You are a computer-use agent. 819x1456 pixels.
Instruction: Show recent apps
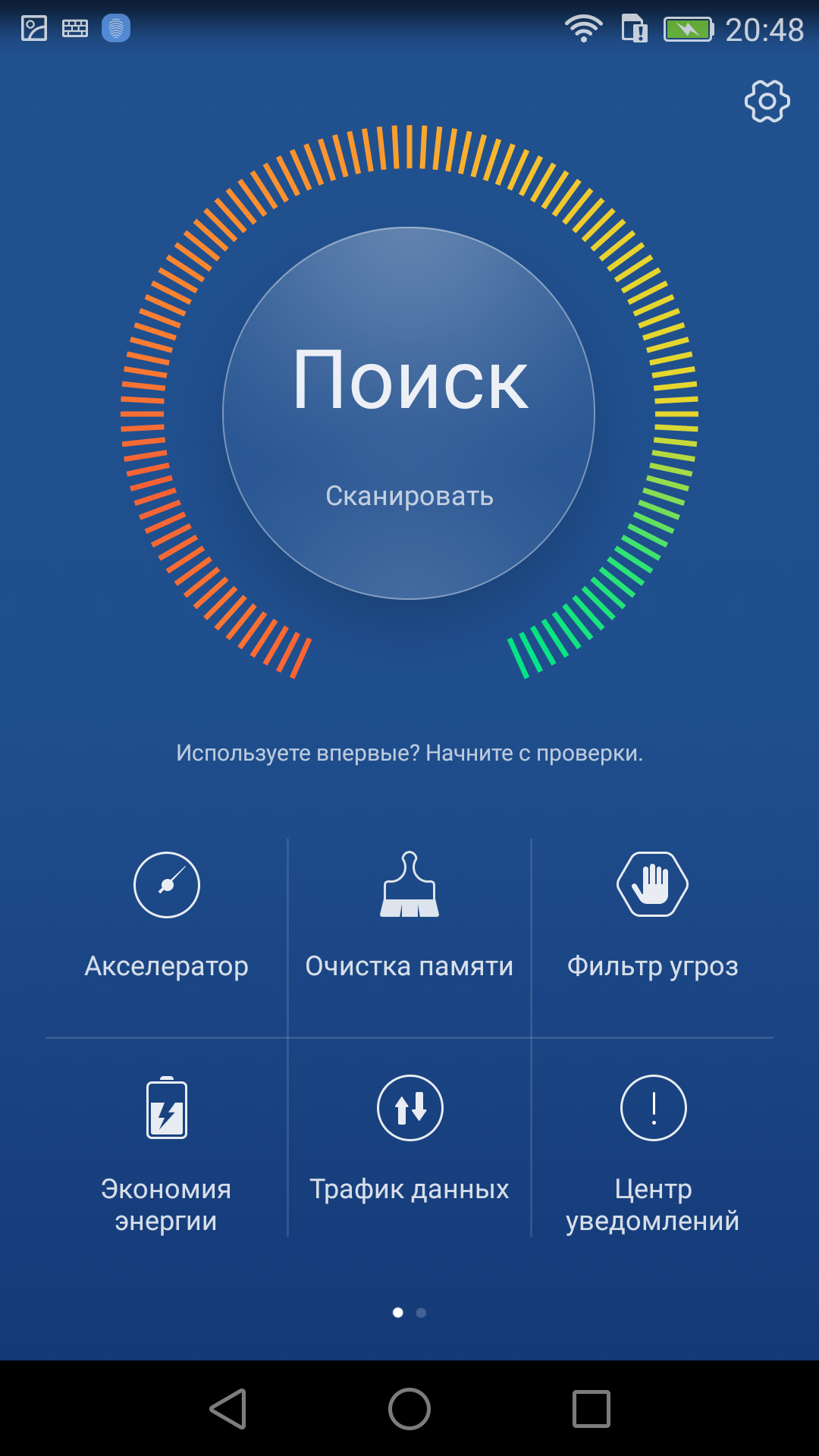[591, 1409]
